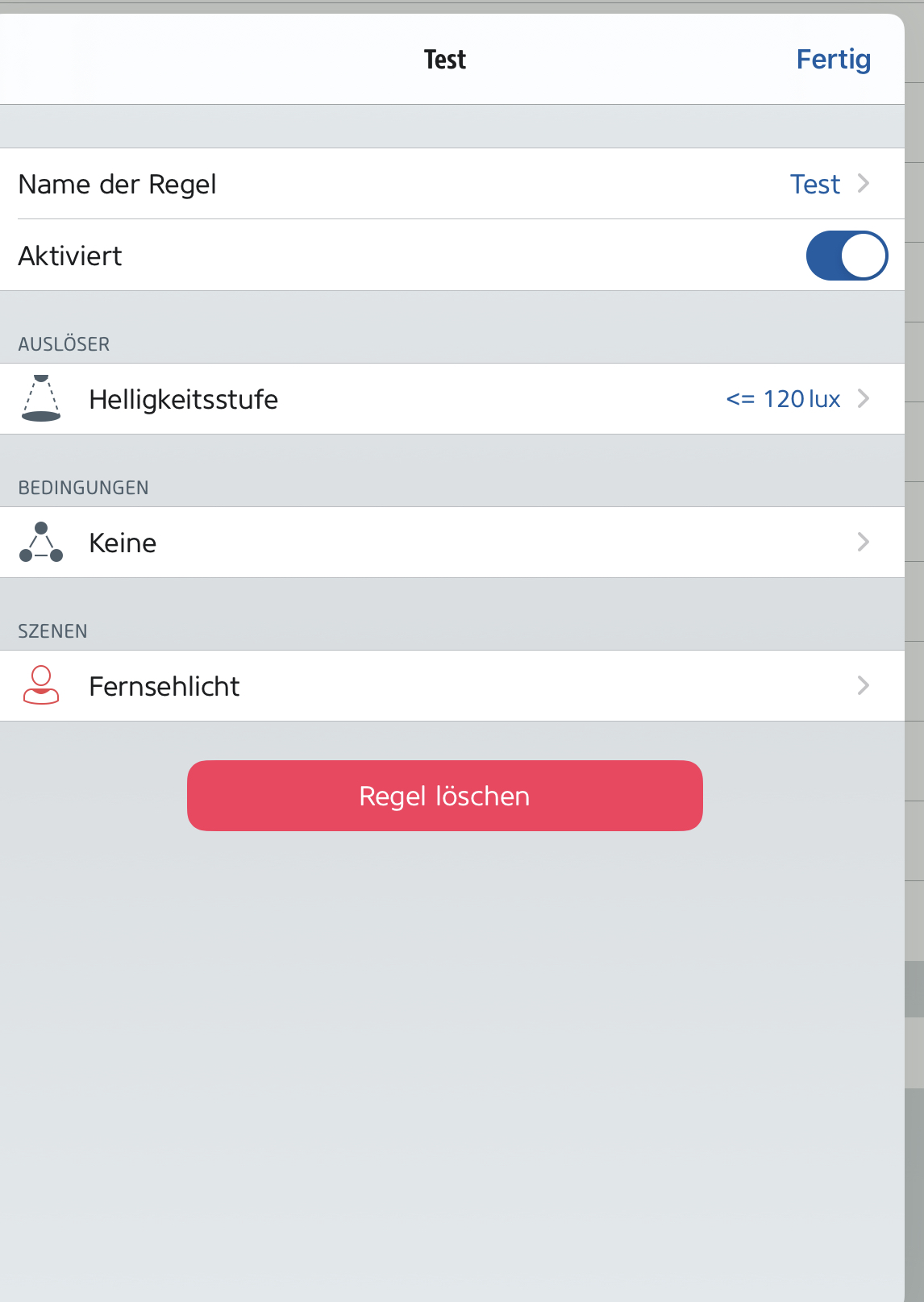Tap the Regel löschen button
Viewport: 924px width, 1302px height.
444,796
